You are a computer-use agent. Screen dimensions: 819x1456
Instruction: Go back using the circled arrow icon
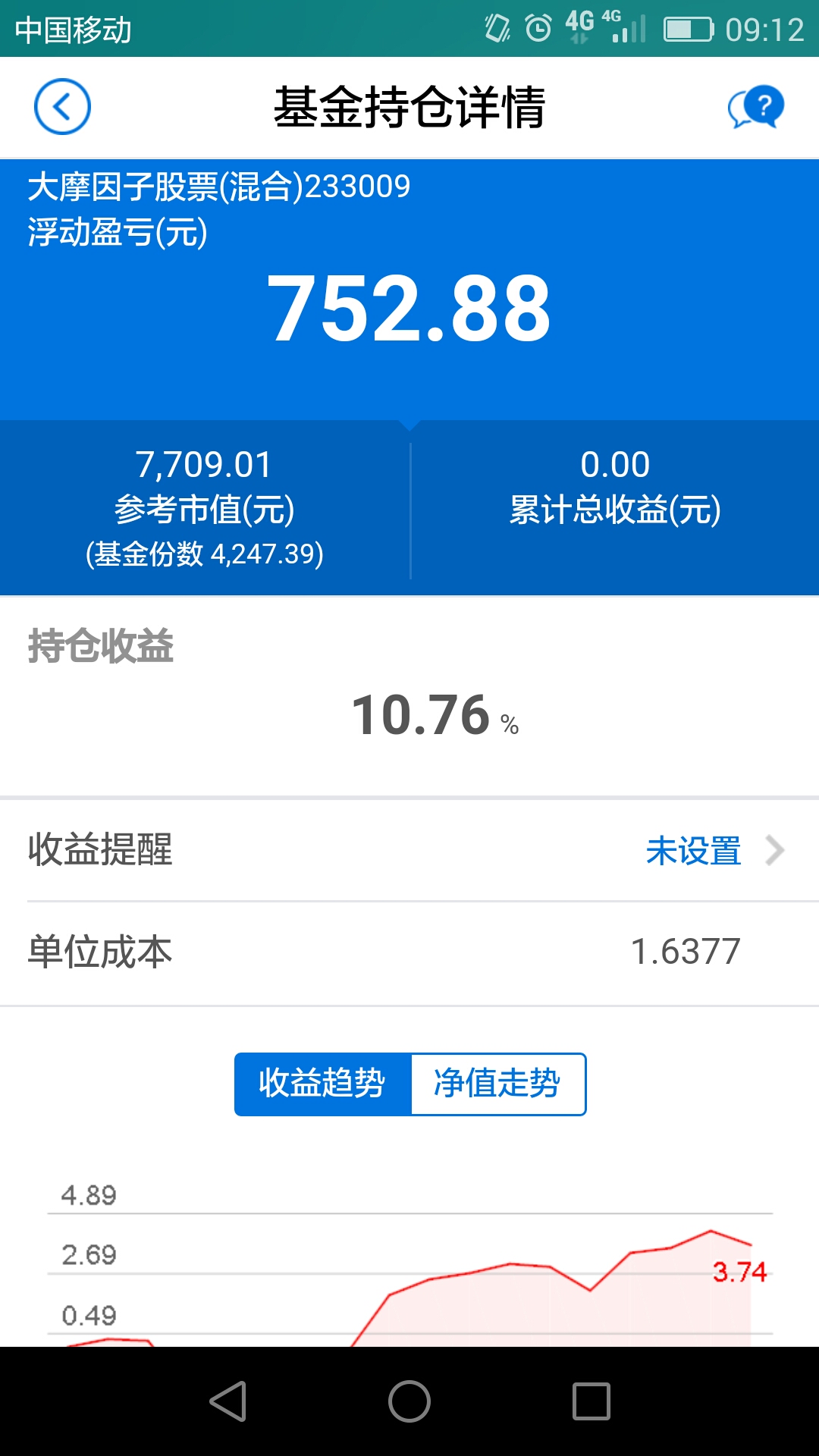point(62,107)
